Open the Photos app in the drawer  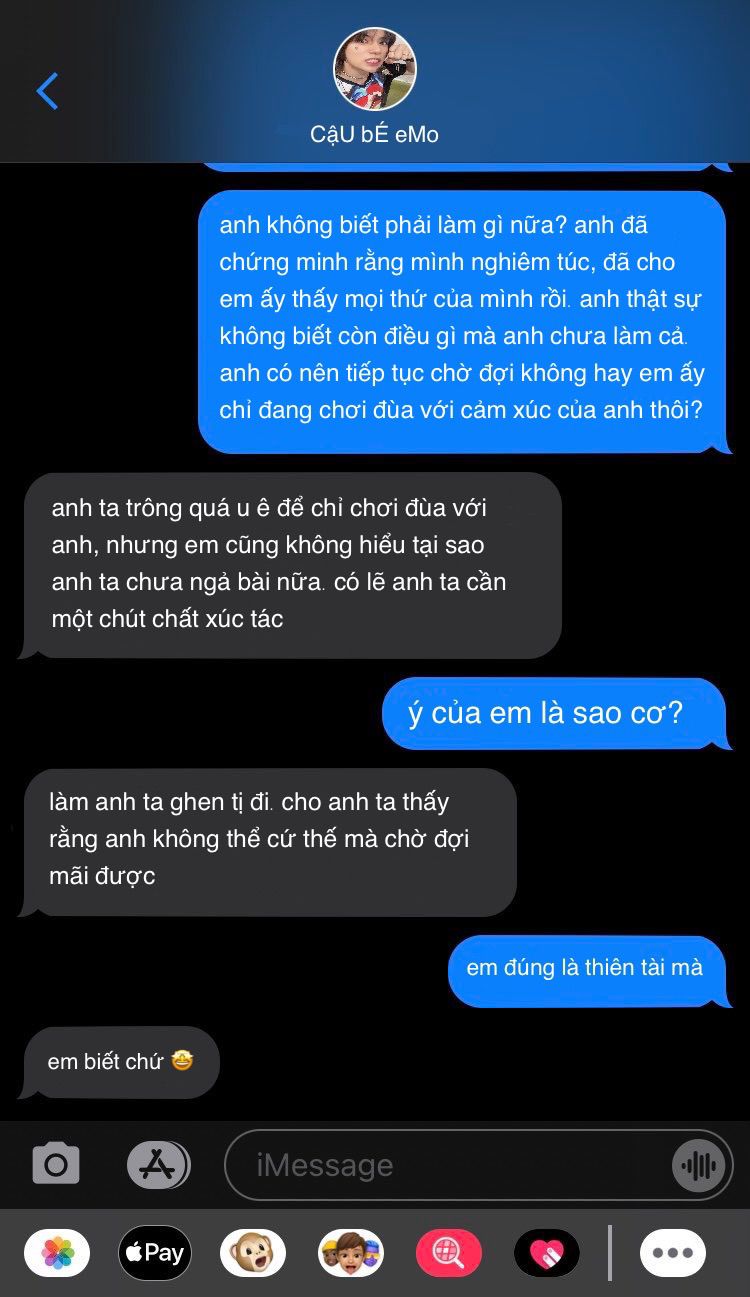click(x=57, y=1253)
